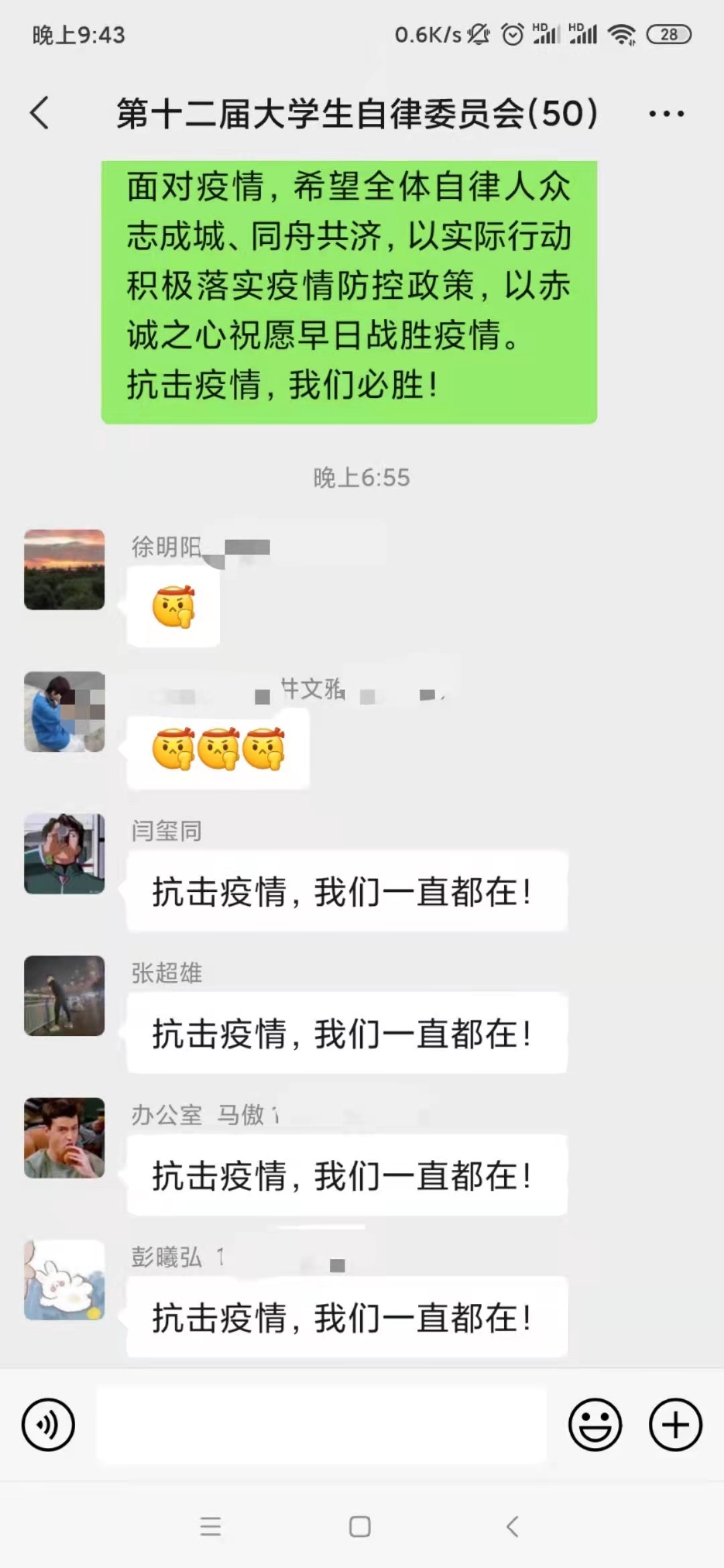Viewport: 724px width, 1568px height.
Task: Switch to voice message input
Action: (48, 1425)
